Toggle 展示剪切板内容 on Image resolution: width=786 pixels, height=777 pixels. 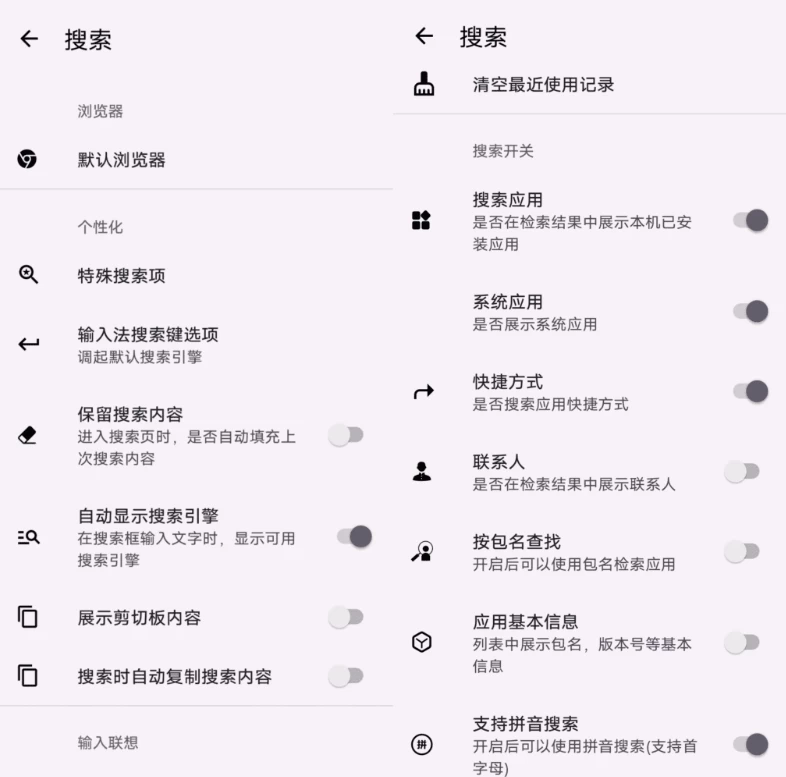coord(346,617)
